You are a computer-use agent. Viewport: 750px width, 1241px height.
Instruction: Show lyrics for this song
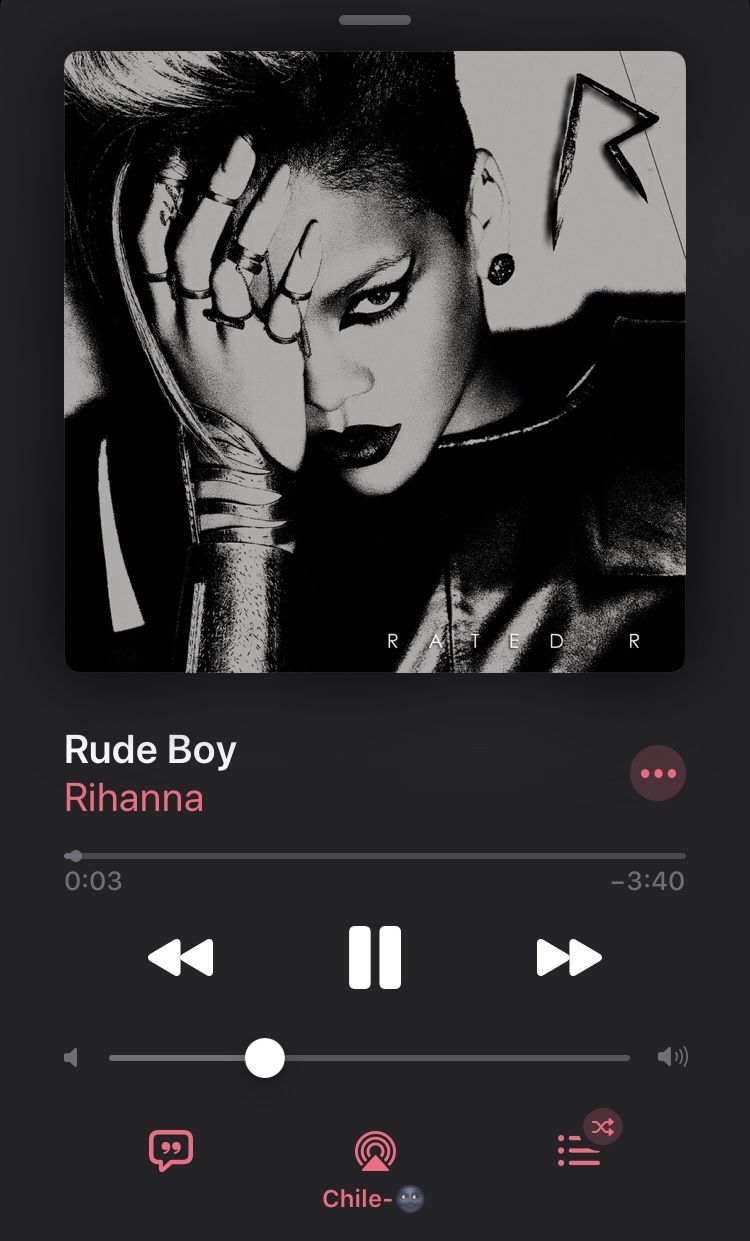171,1150
